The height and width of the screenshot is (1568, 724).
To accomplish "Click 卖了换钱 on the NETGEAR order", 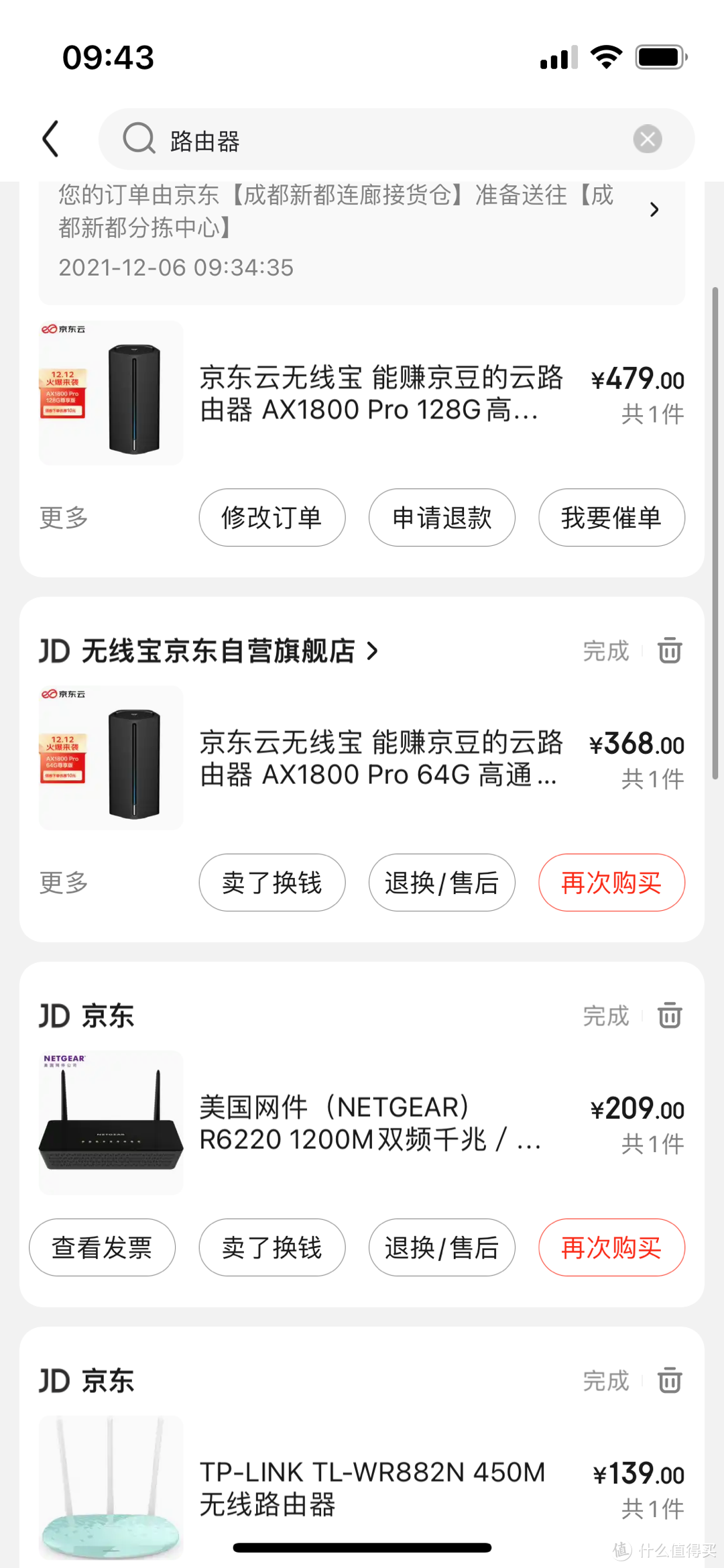I will click(271, 1247).
